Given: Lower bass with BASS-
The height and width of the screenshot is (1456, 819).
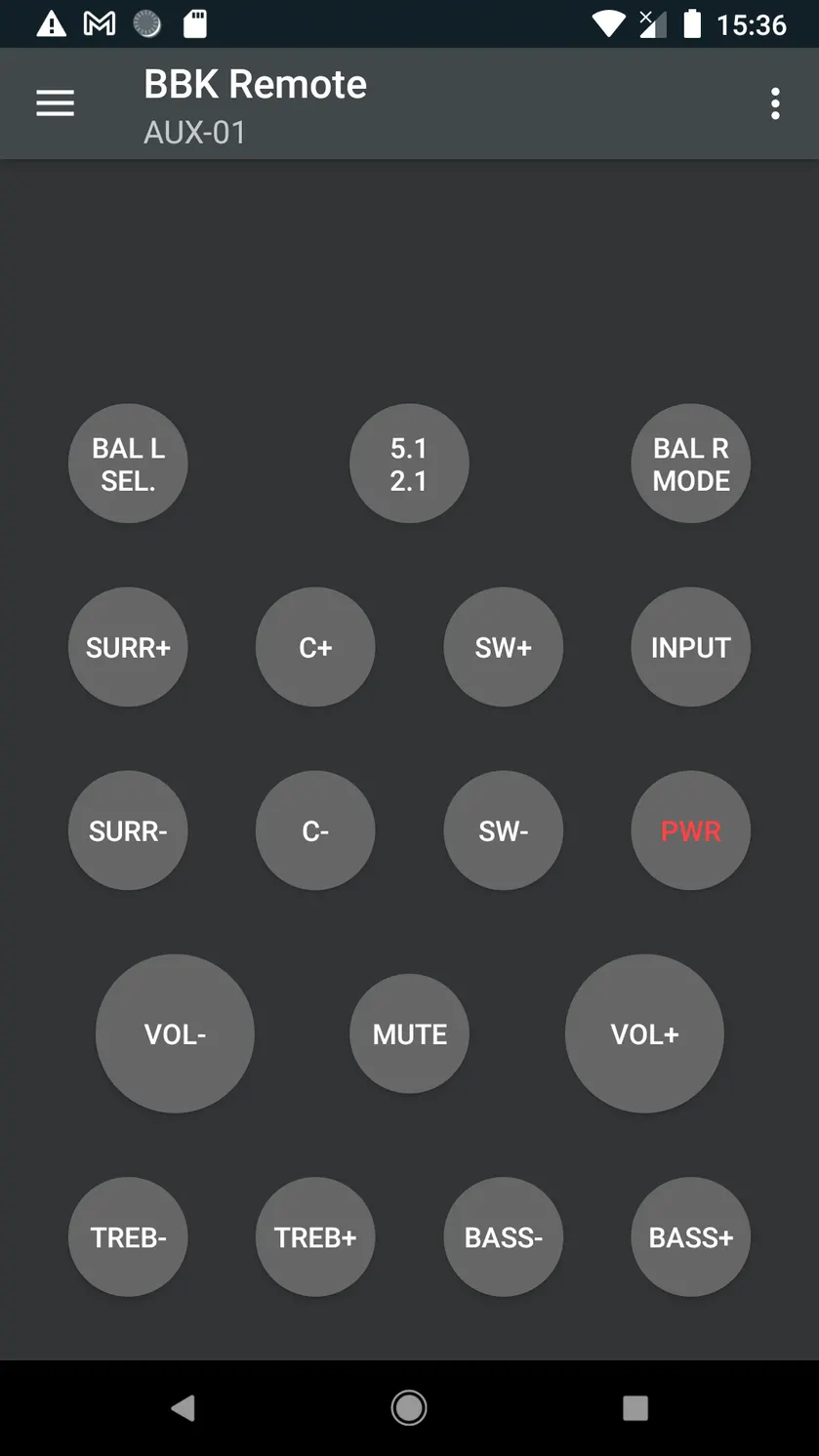Looking at the screenshot, I should [x=504, y=1236].
